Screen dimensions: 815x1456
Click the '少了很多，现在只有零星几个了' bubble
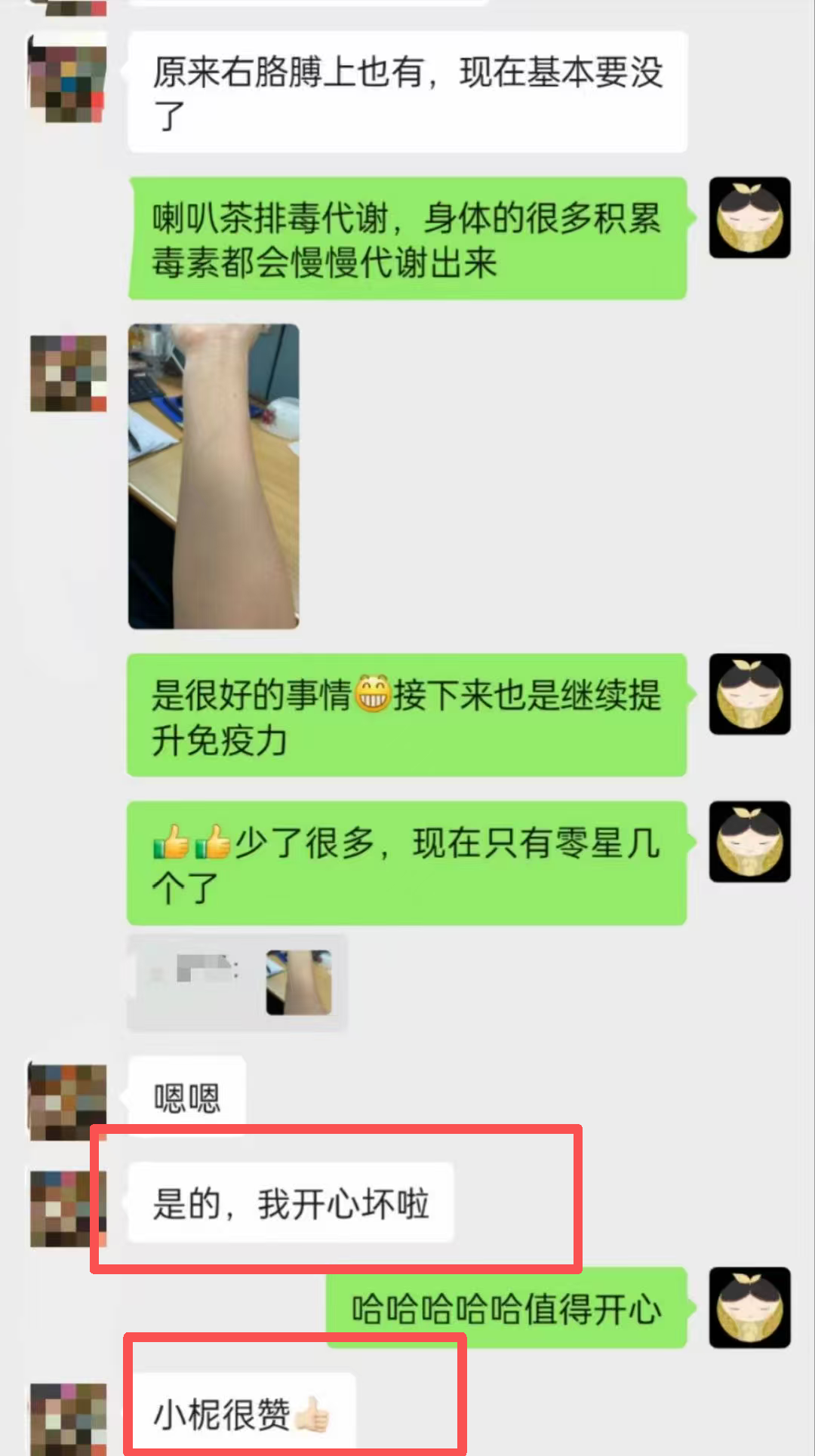[407, 864]
